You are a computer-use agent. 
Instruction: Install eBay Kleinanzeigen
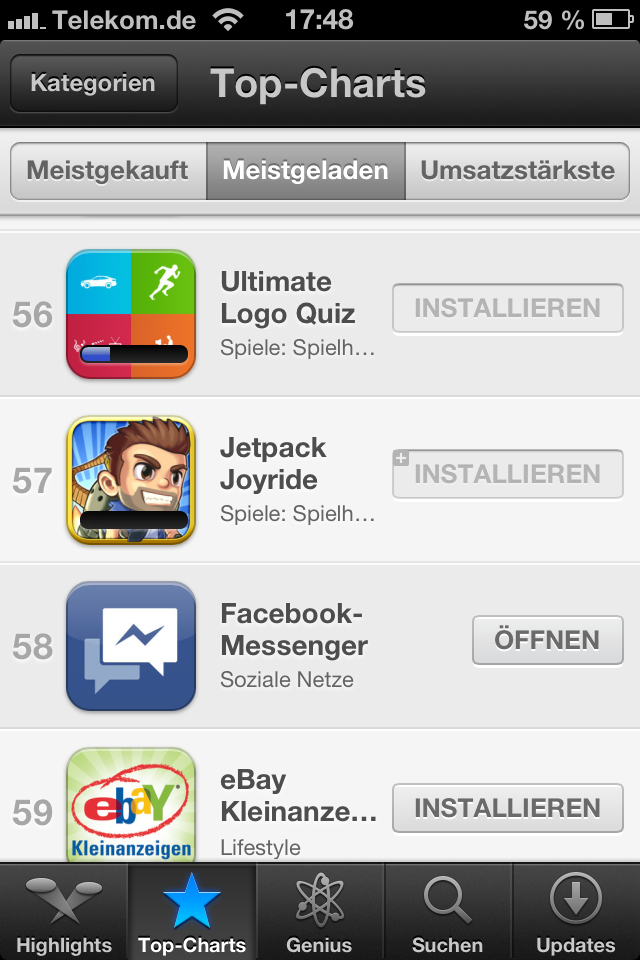(508, 808)
